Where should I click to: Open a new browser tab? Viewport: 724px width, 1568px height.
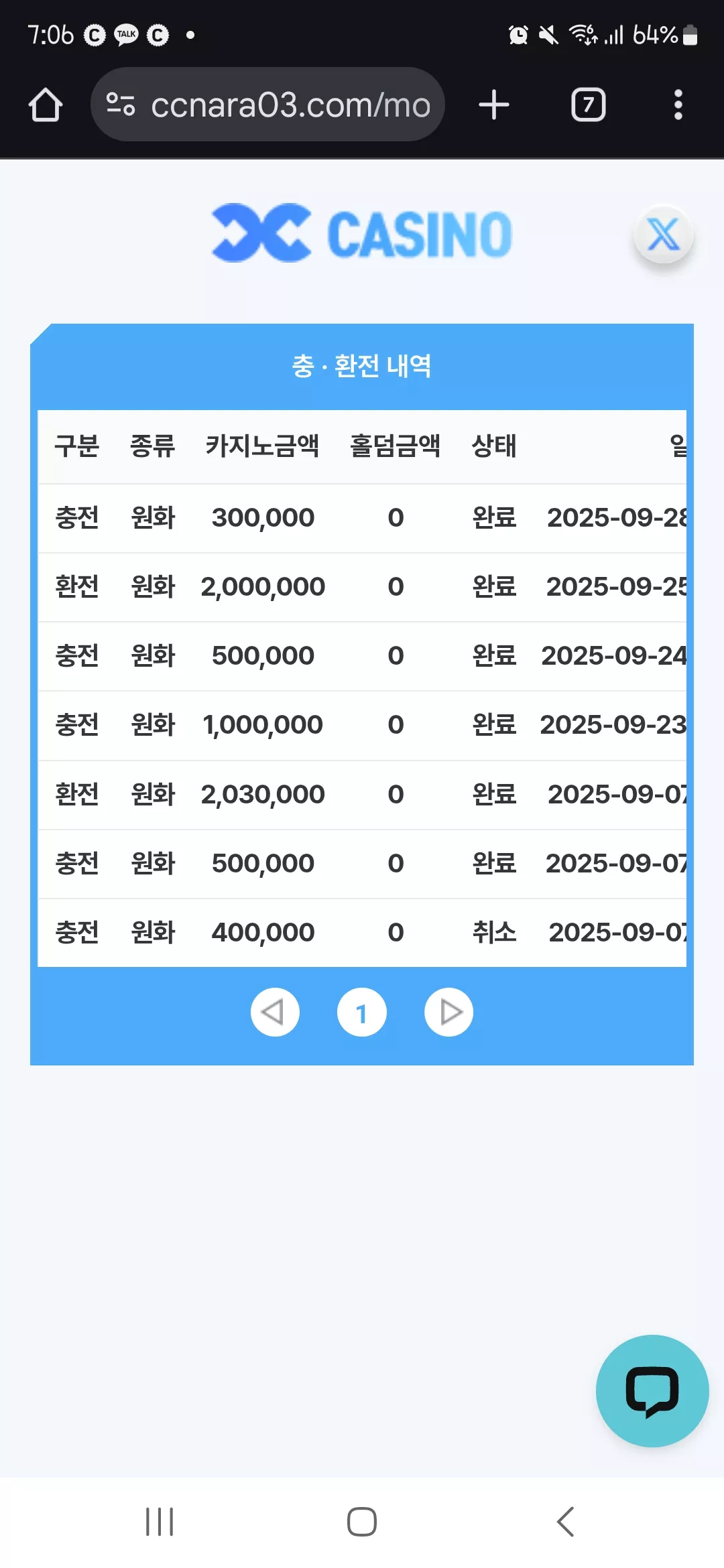click(494, 105)
